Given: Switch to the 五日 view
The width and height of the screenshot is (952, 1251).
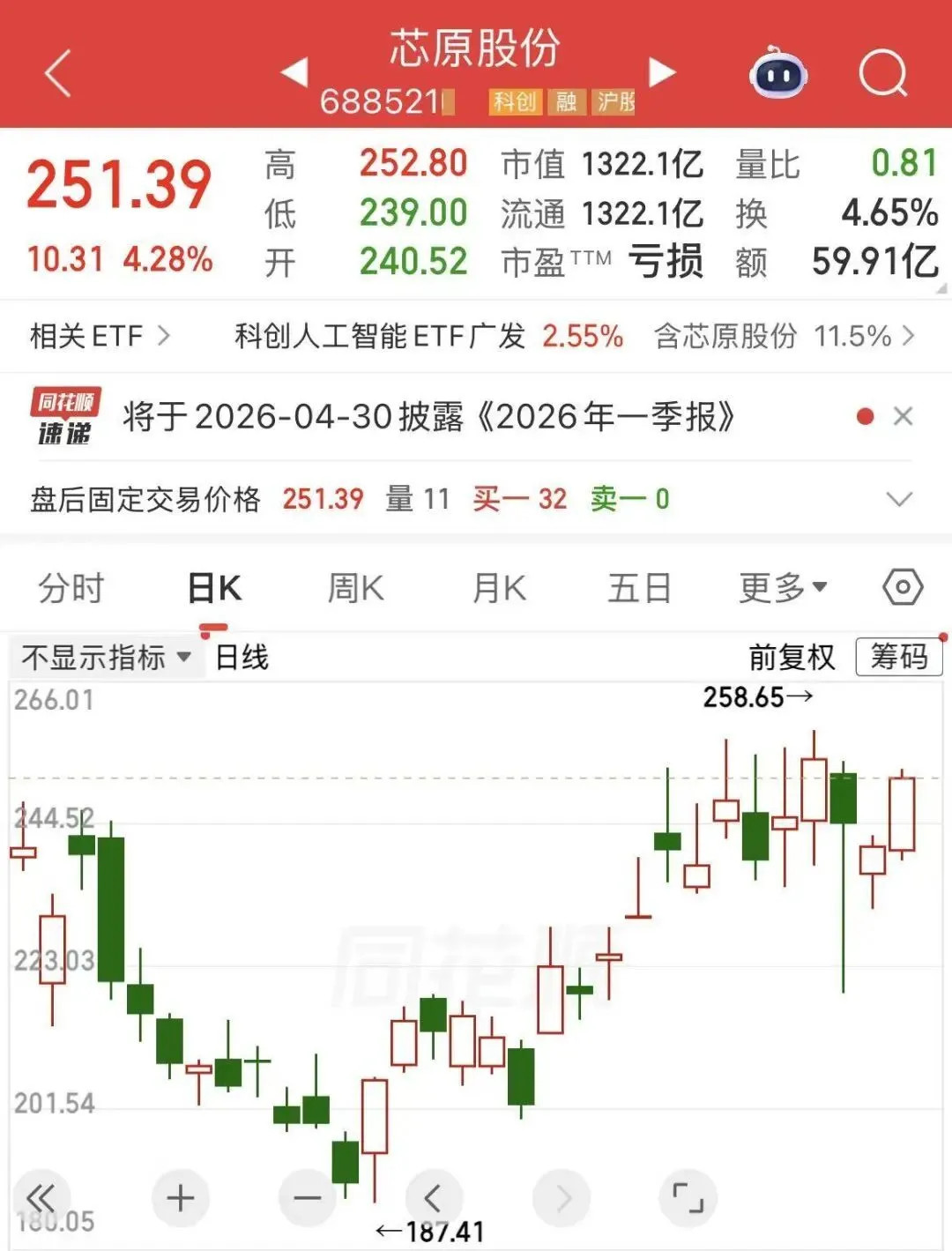Looking at the screenshot, I should [x=639, y=588].
